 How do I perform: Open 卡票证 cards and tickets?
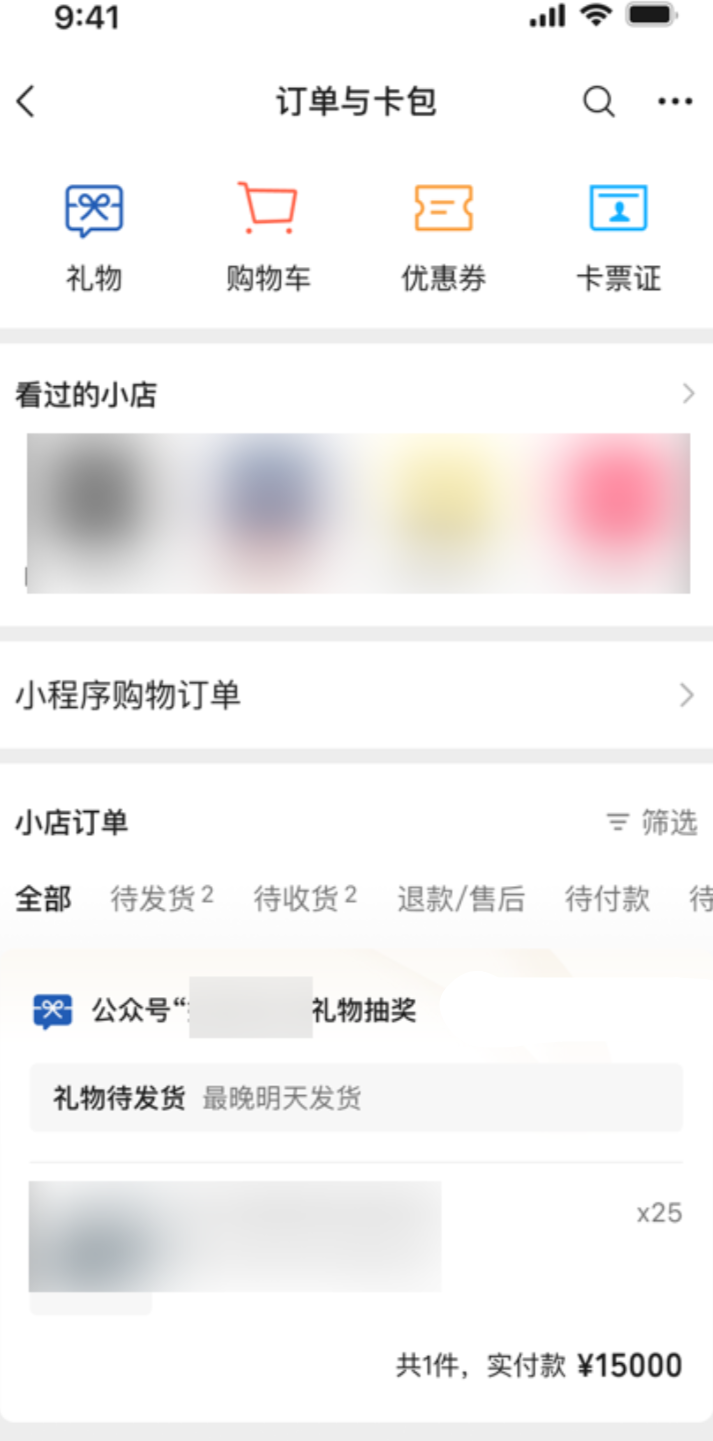(618, 237)
